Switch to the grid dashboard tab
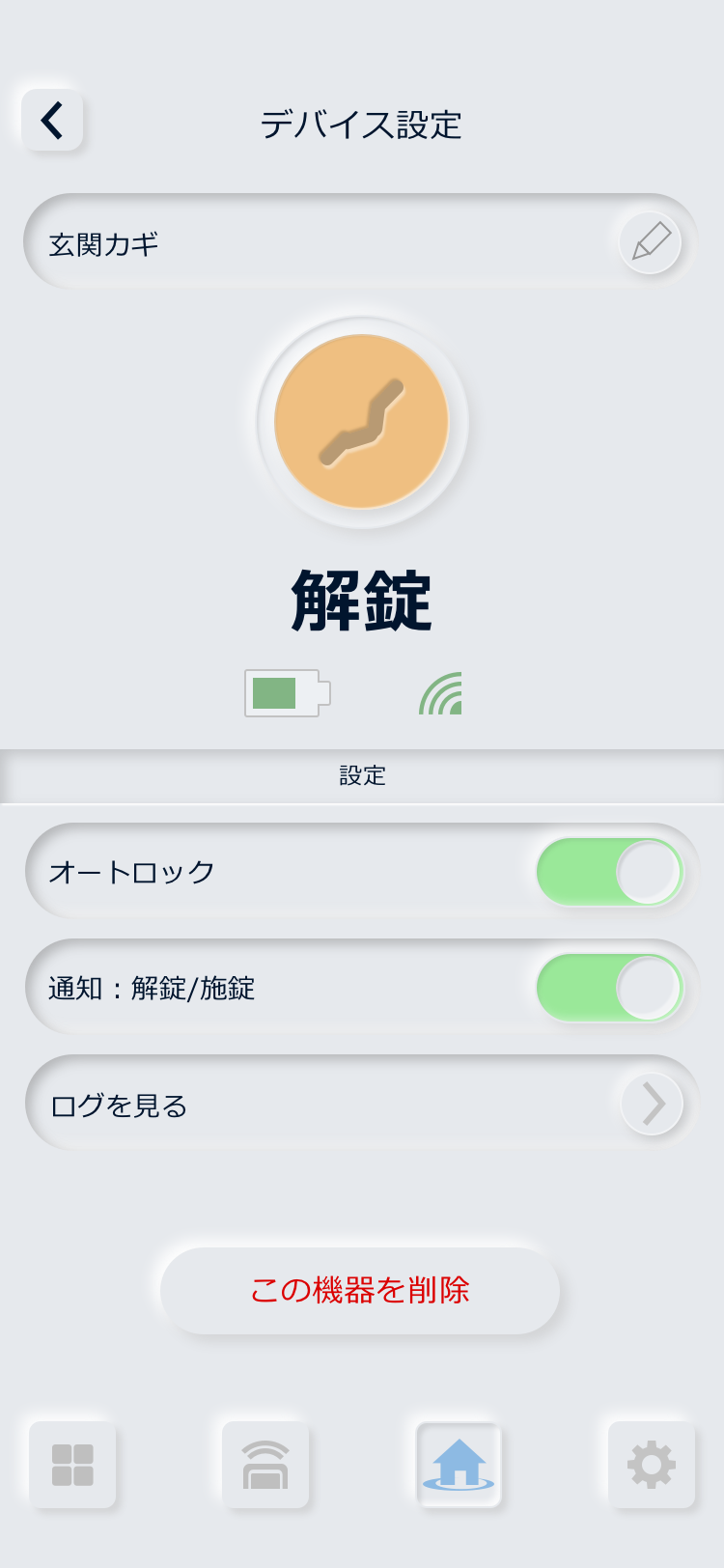724x1568 pixels. 72,1465
